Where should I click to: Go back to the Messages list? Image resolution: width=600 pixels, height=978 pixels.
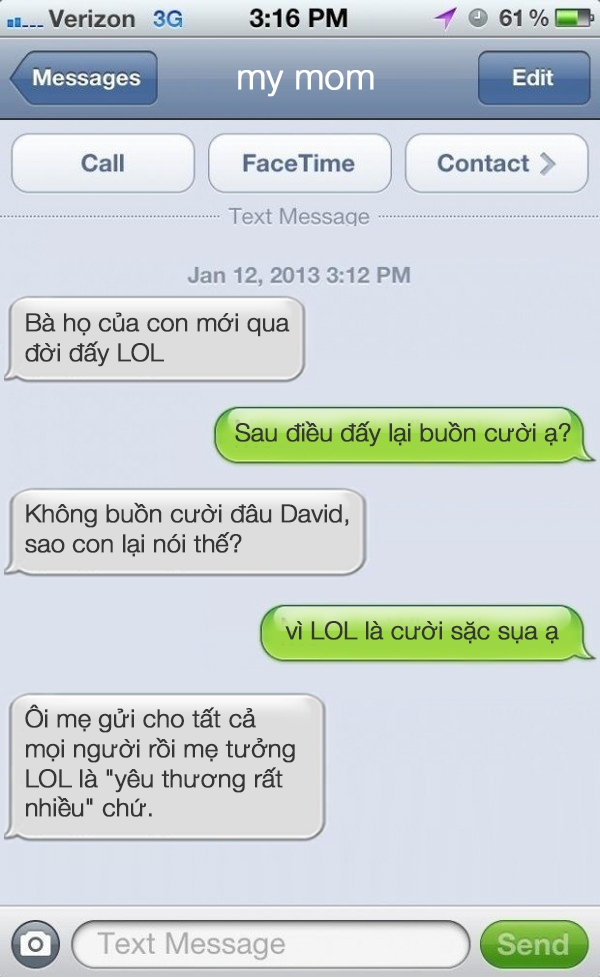tap(84, 78)
